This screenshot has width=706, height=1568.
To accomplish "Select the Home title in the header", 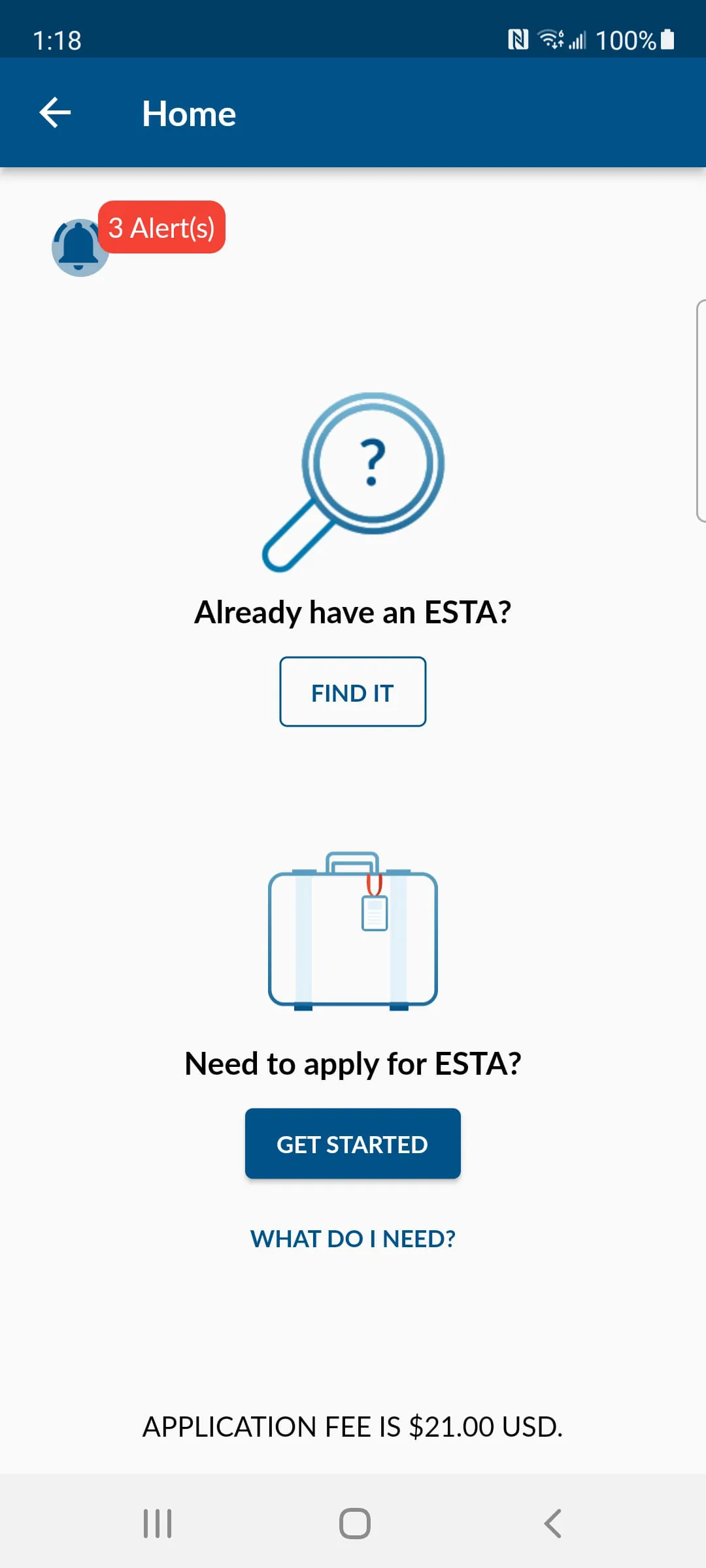I will (189, 113).
